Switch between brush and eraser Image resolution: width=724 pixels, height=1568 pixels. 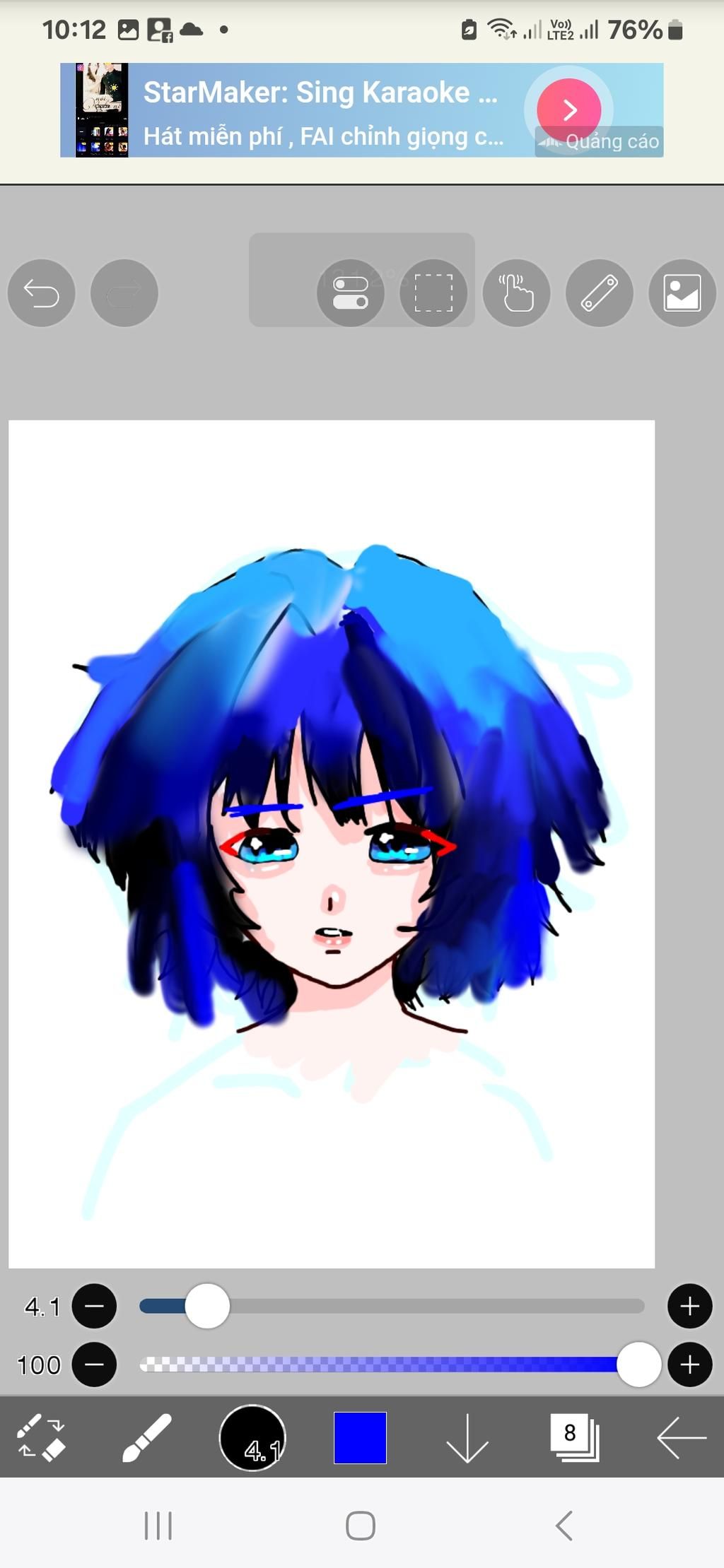tap(41, 1437)
